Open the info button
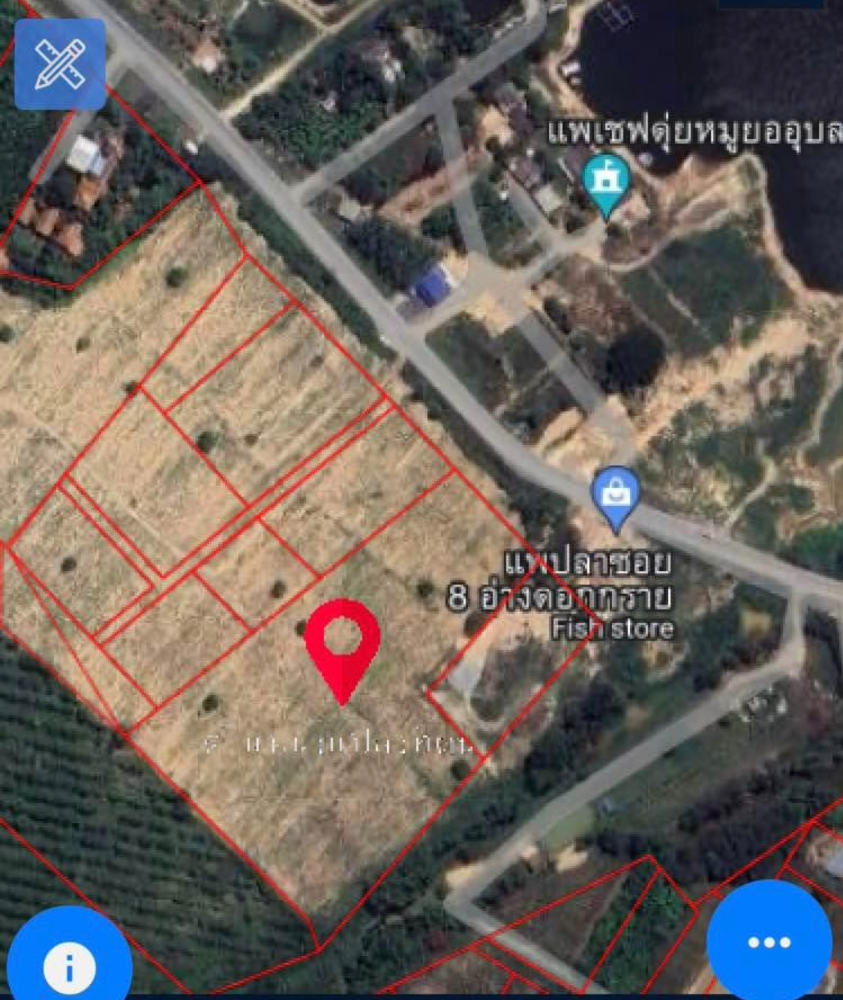 tap(69, 965)
